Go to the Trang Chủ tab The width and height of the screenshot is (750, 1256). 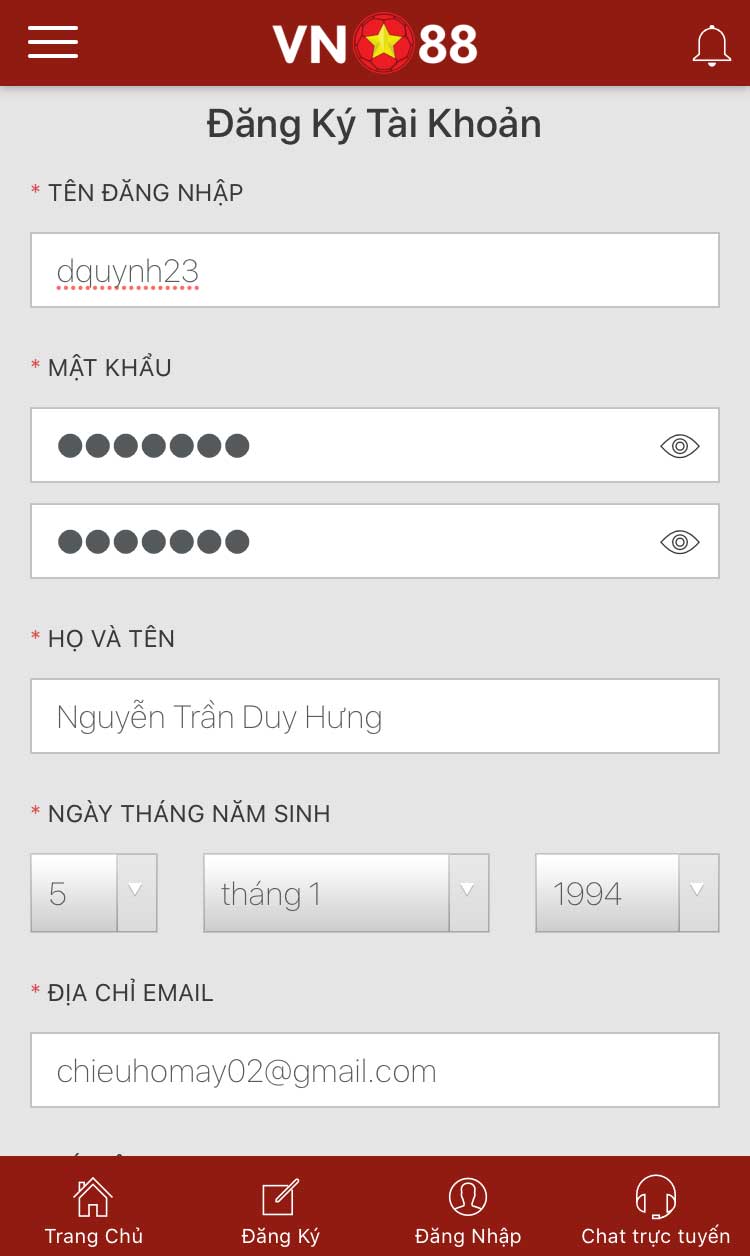[x=93, y=1210]
